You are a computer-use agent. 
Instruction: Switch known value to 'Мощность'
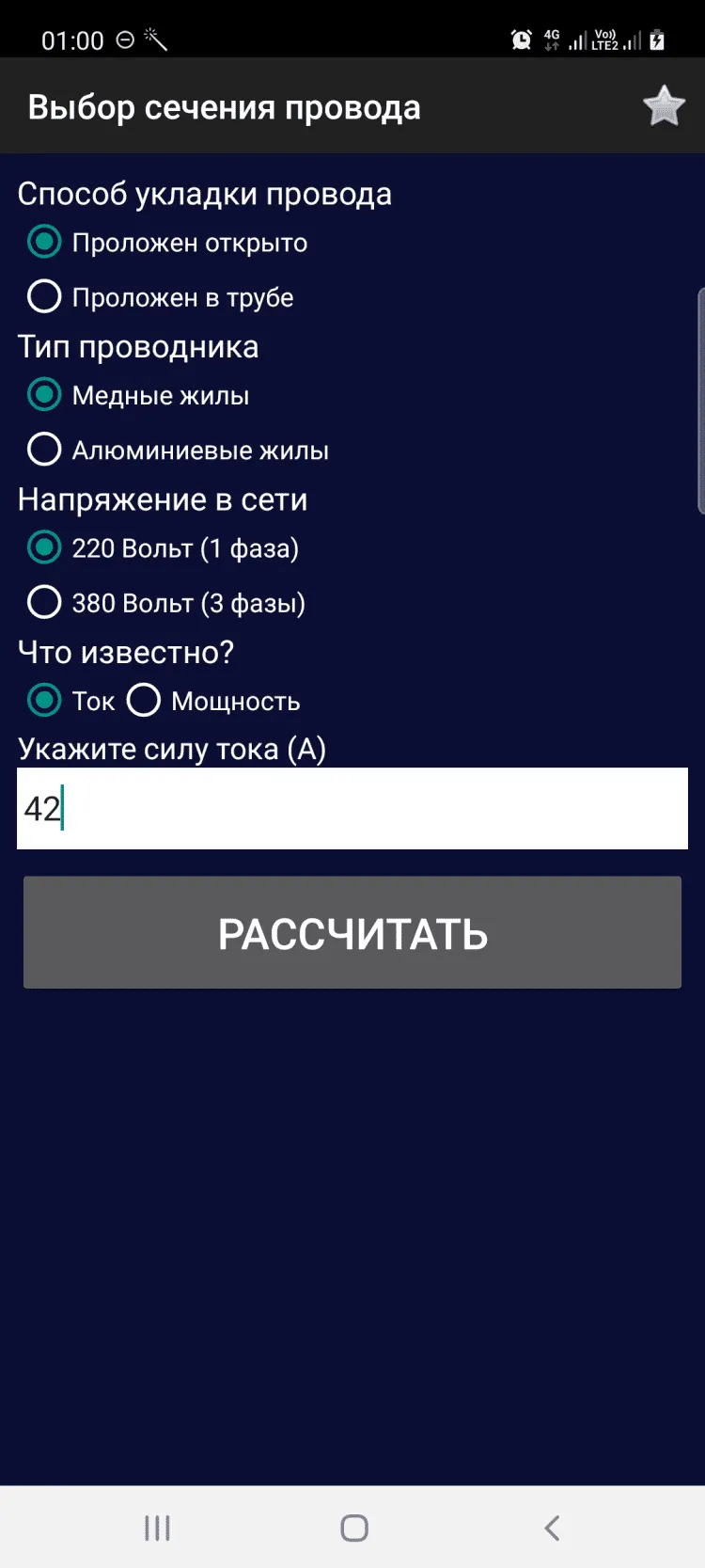click(144, 701)
